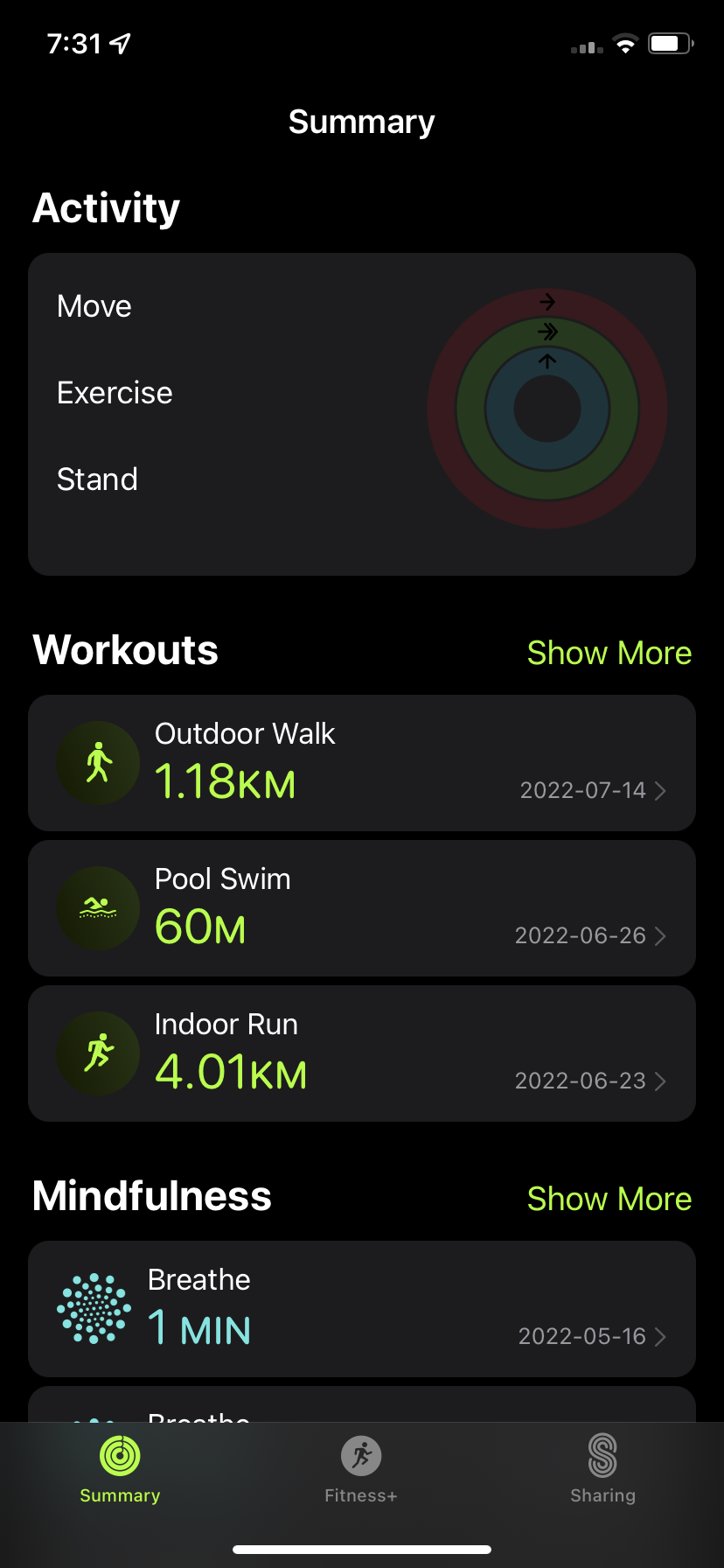The image size is (724, 1568).
Task: Open the Indoor Run workout
Action: click(362, 1053)
